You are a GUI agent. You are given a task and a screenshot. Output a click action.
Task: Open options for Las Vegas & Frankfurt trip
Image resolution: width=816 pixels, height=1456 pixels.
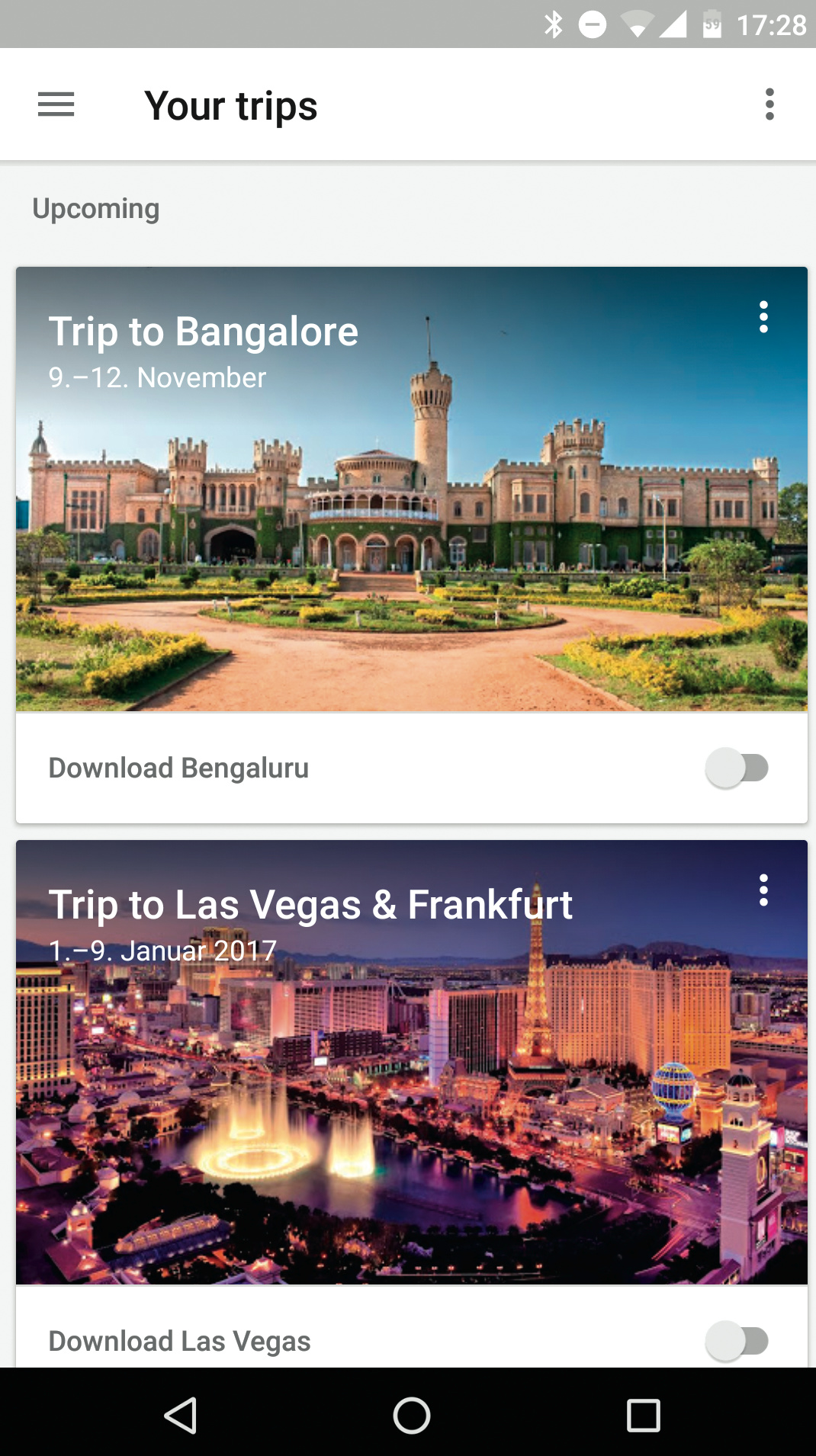[x=763, y=890]
